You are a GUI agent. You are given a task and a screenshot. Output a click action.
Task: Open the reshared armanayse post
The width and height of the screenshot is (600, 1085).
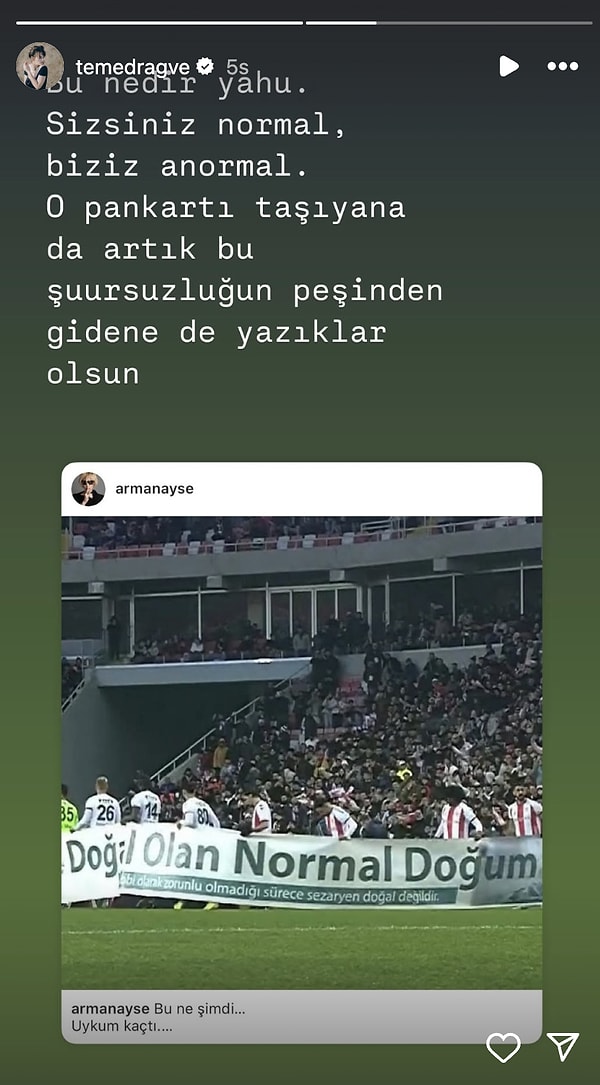[x=302, y=750]
